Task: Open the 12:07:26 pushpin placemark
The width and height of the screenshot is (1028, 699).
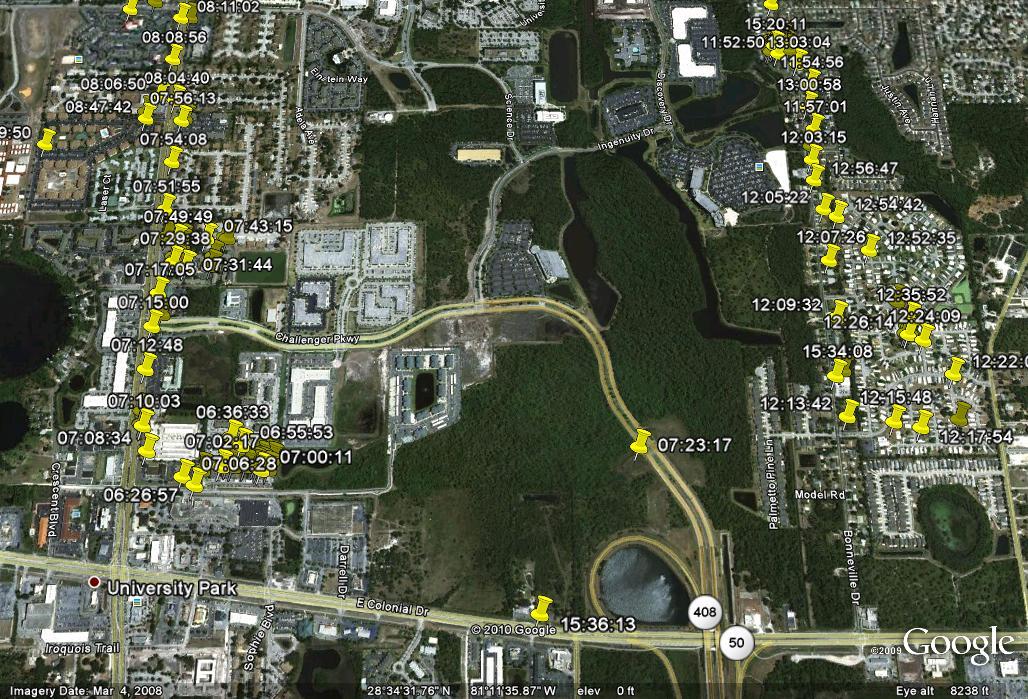Action: 829,255
